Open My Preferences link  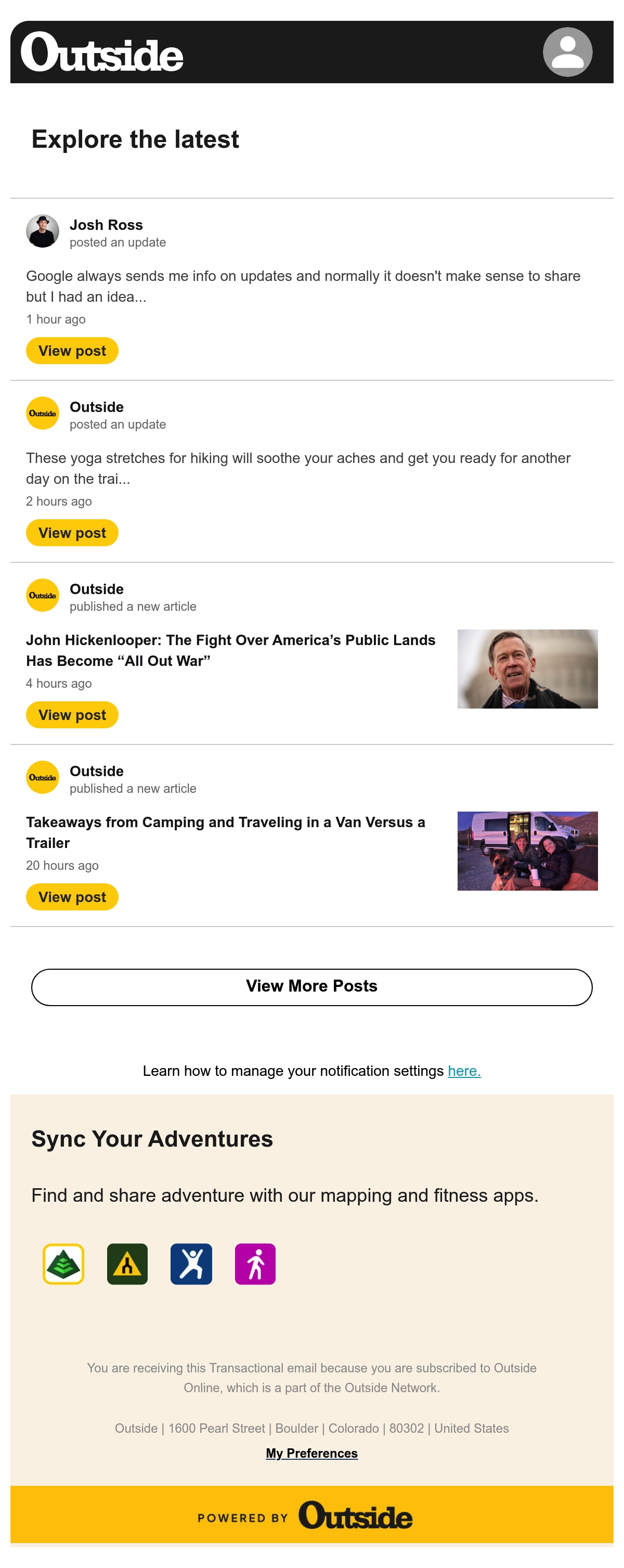tap(311, 1453)
